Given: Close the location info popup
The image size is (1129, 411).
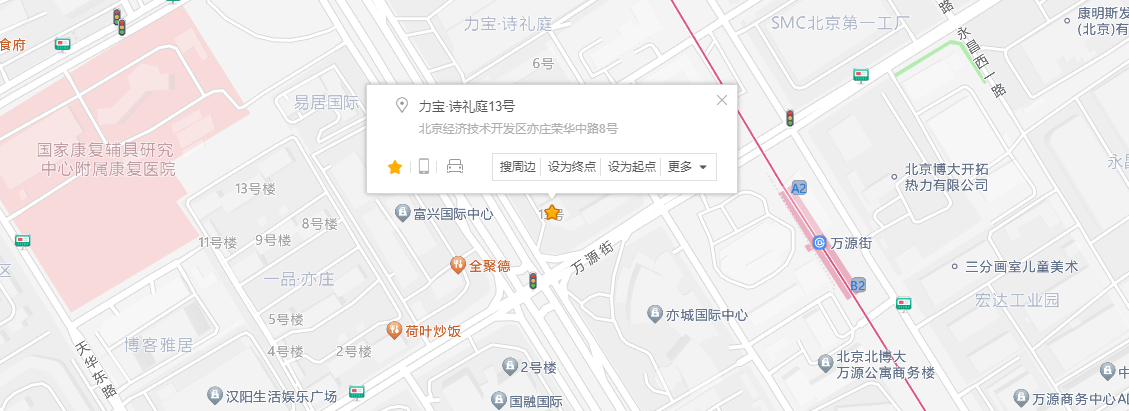Looking at the screenshot, I should coord(722,100).
